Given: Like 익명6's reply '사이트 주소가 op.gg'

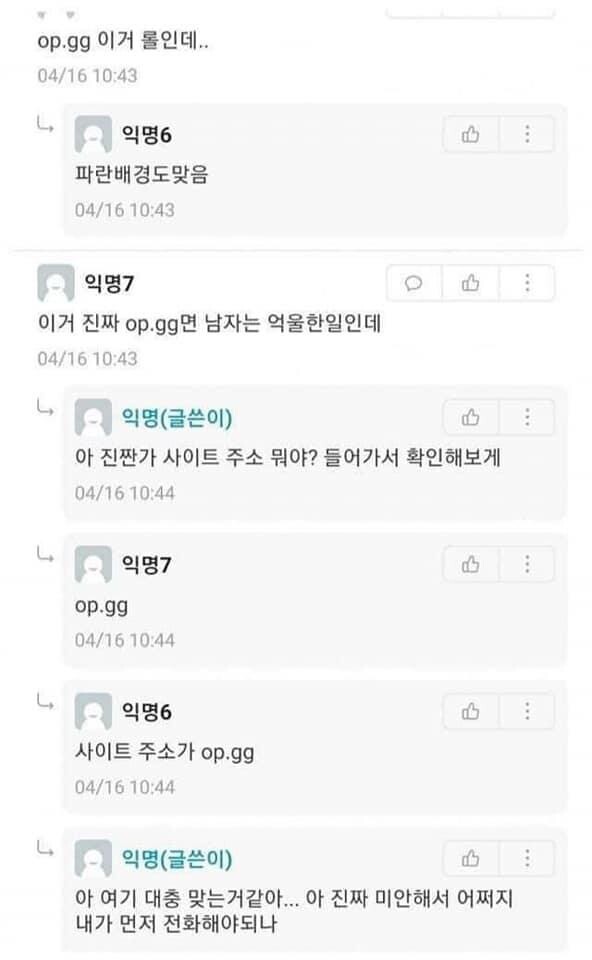Looking at the screenshot, I should click(x=470, y=711).
